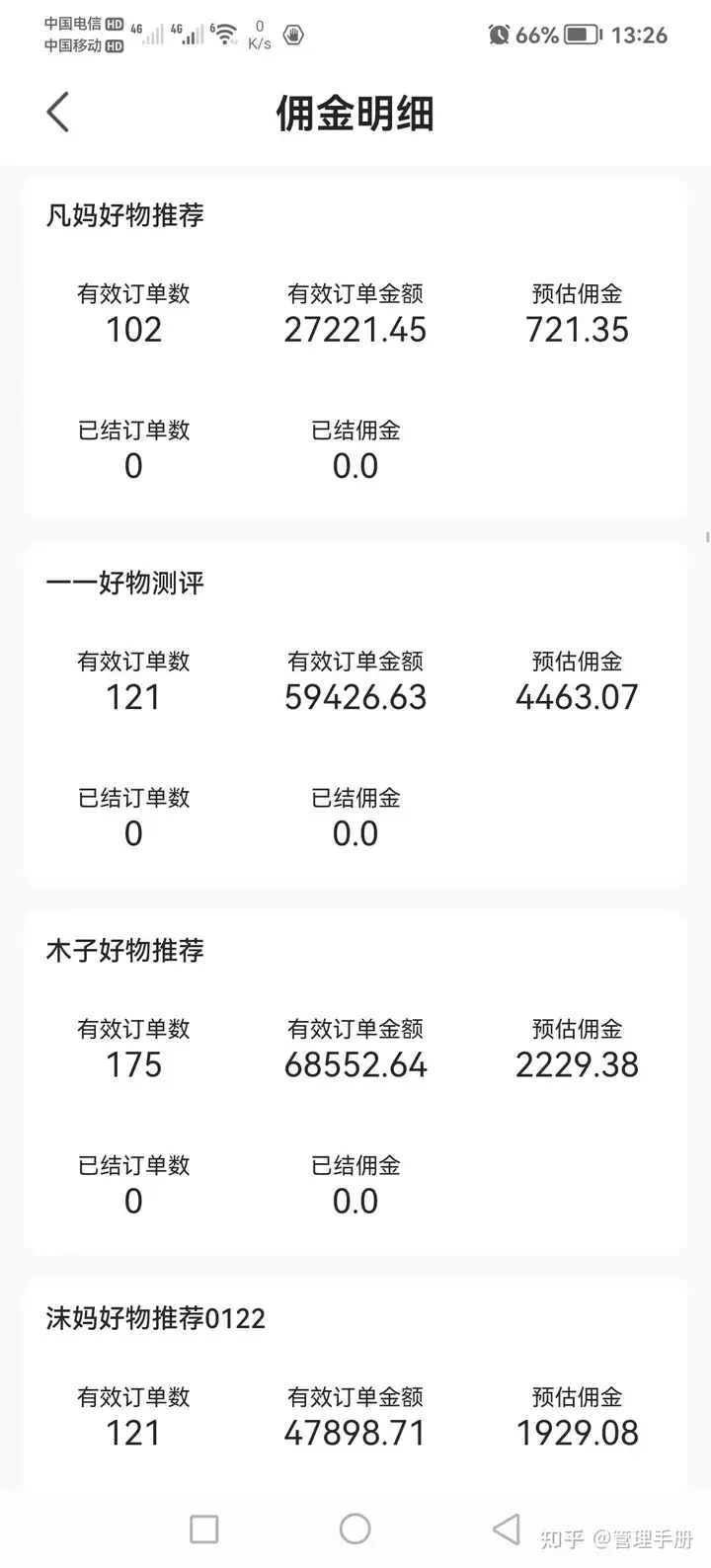Screen dimensions: 711x1568
Task: Tap the system home button
Action: point(355,1529)
